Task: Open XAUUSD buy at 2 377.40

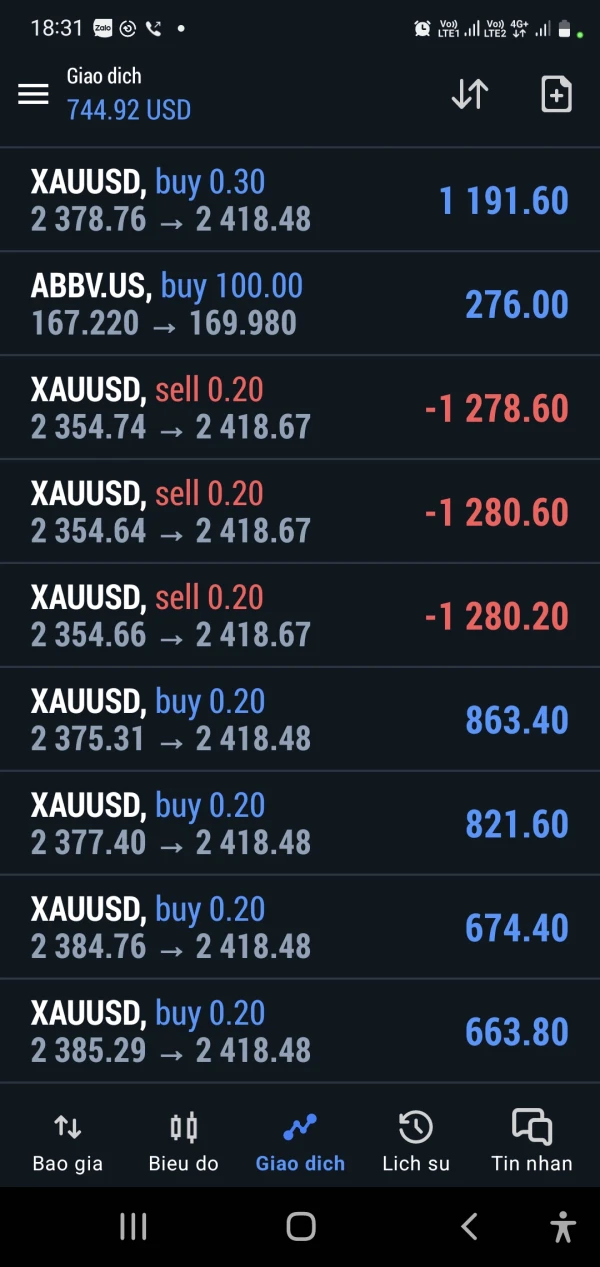Action: point(300,824)
